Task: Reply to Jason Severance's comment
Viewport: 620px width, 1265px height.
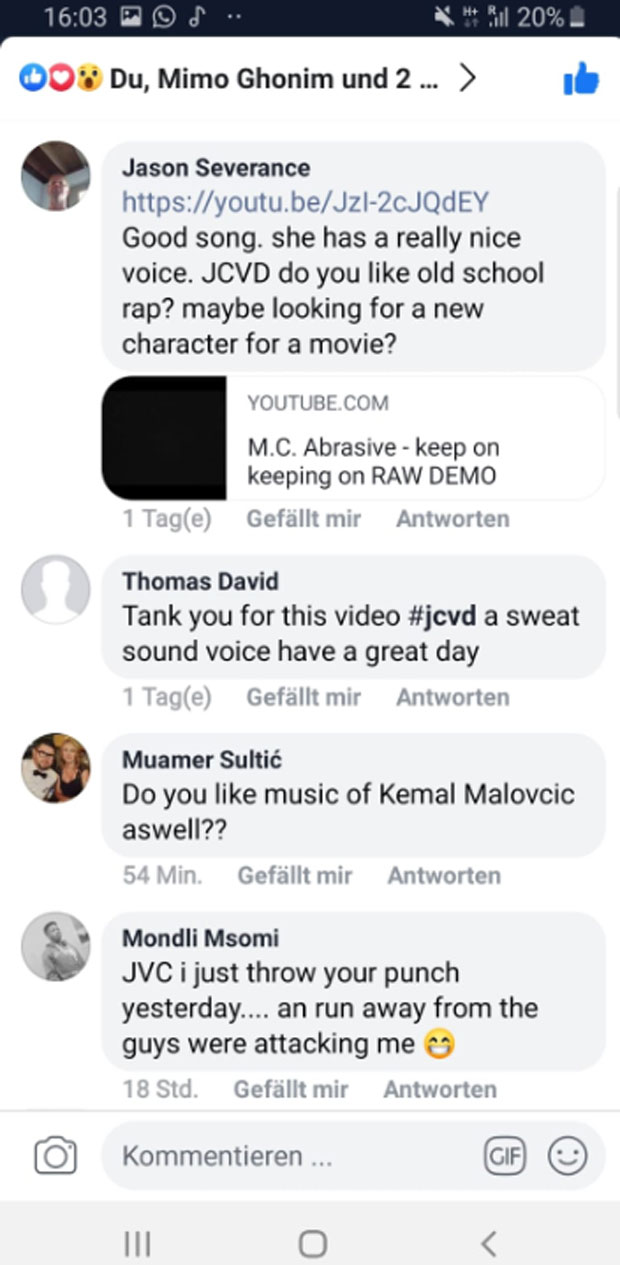Action: pos(452,519)
